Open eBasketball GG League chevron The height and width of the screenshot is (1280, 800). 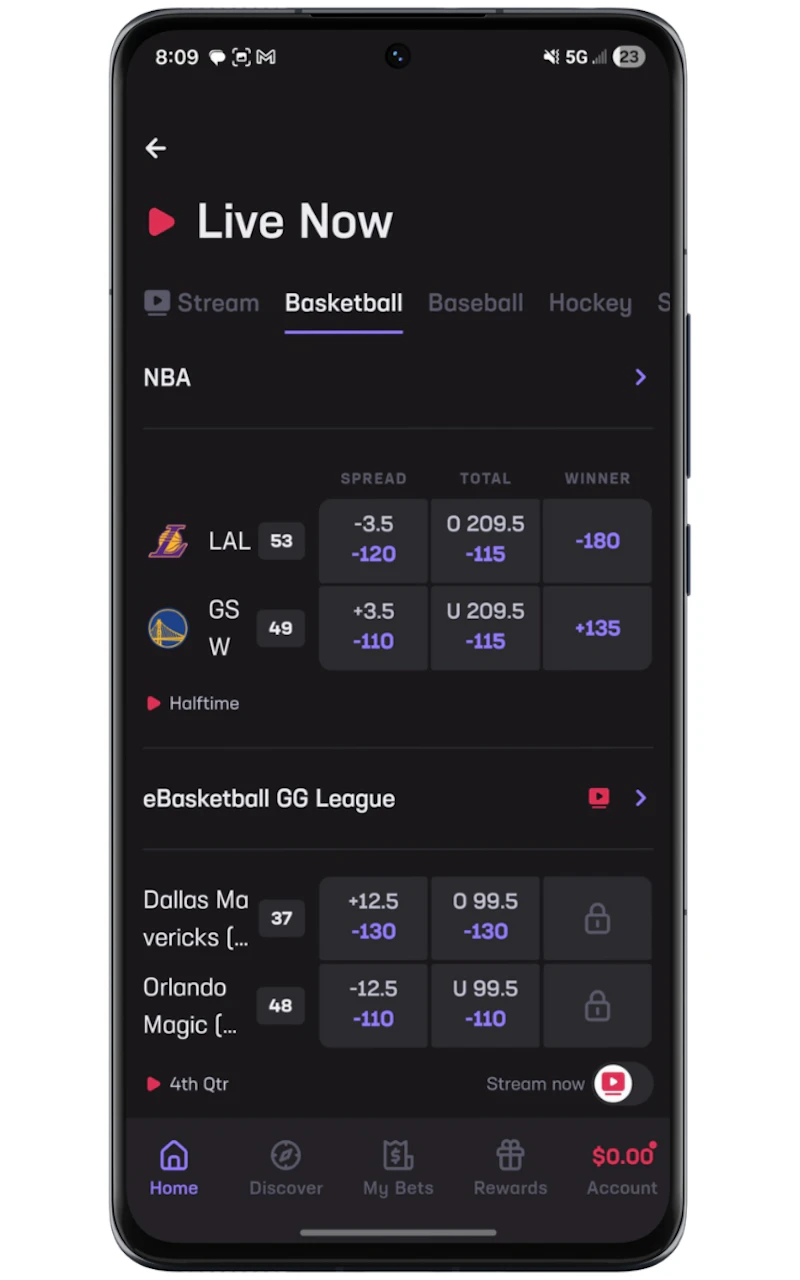[x=640, y=798]
